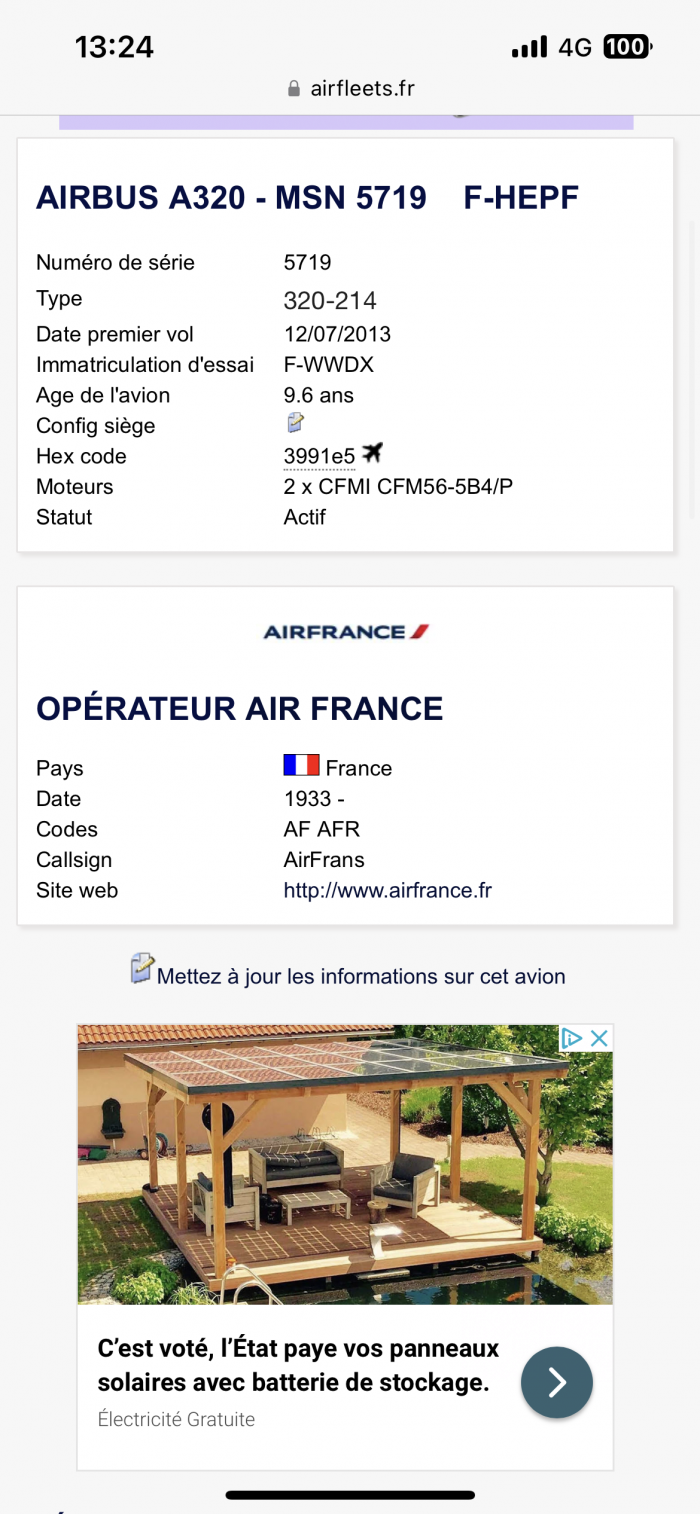
Task: Tap the ad's arrow button
Action: (x=557, y=1382)
